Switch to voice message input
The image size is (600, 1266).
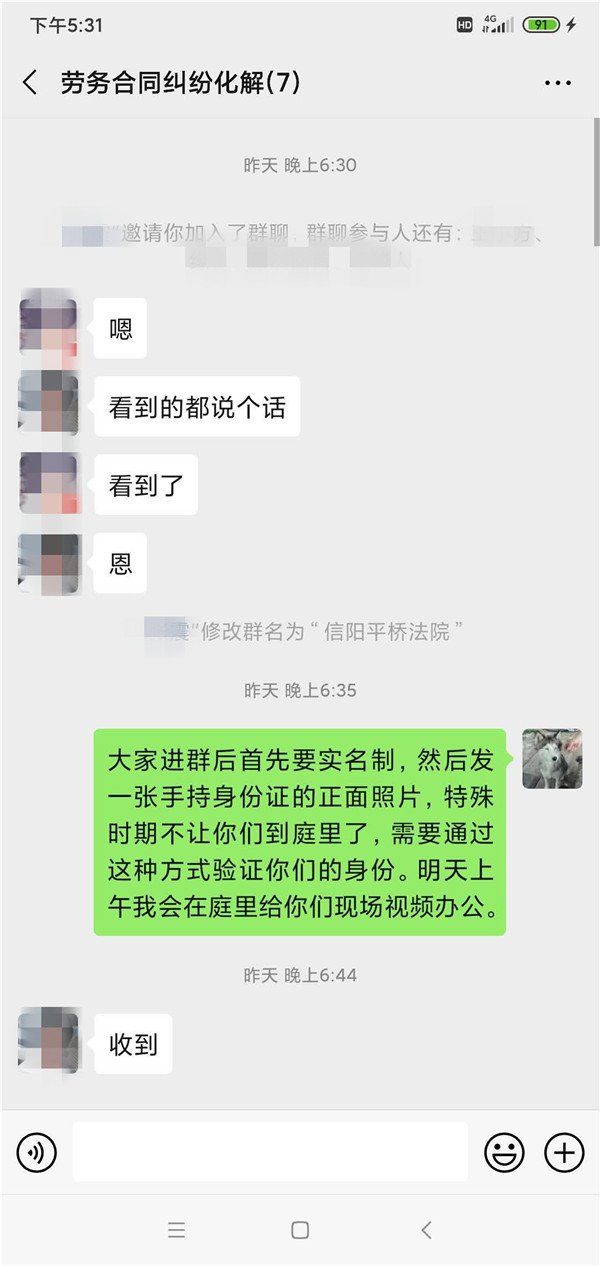pos(37,1153)
